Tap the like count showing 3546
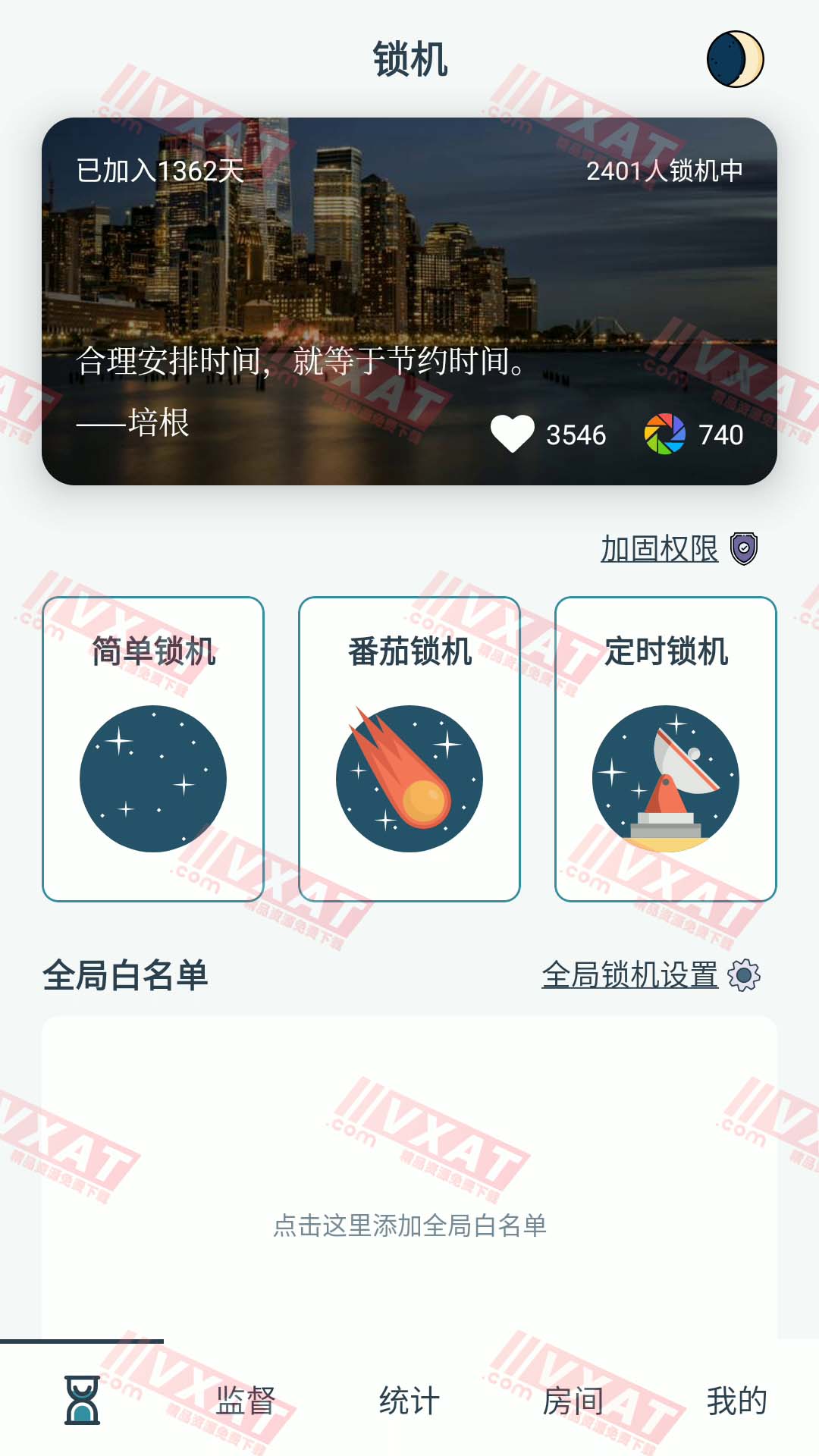 click(576, 433)
